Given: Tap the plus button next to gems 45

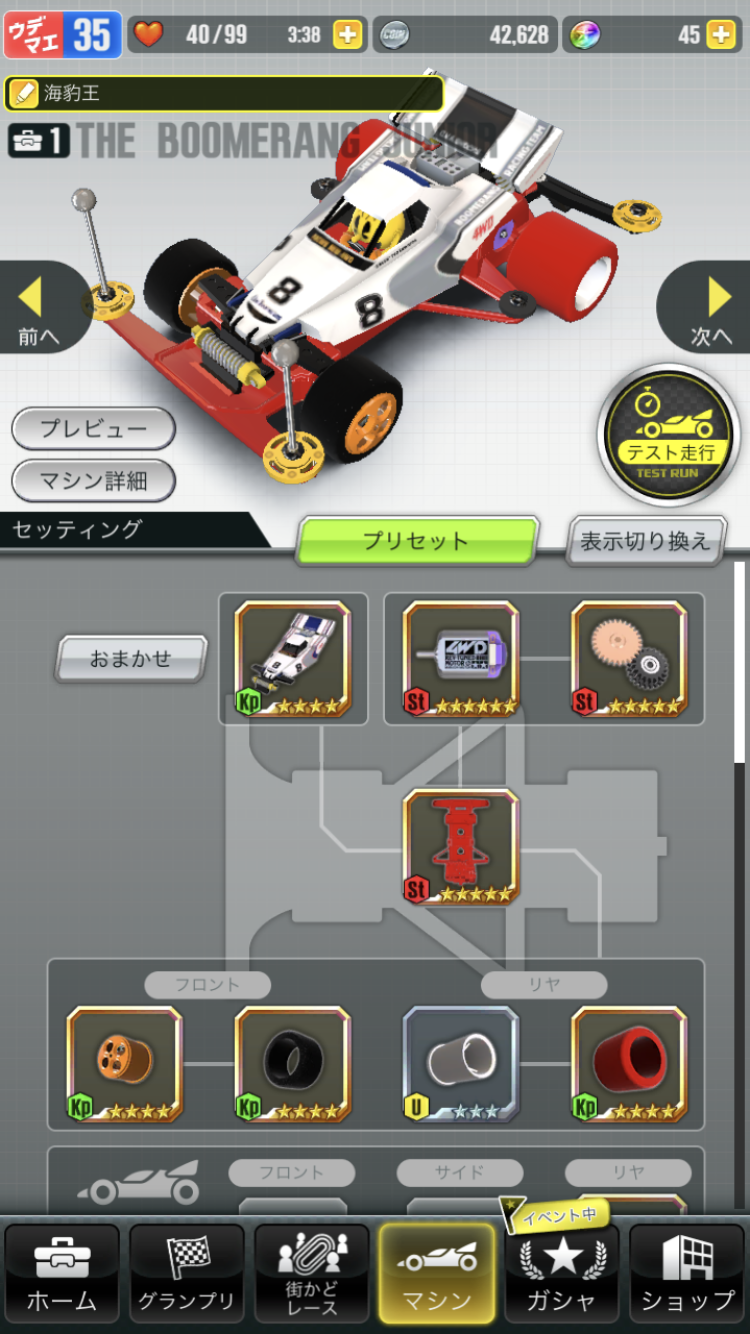Looking at the screenshot, I should (720, 35).
